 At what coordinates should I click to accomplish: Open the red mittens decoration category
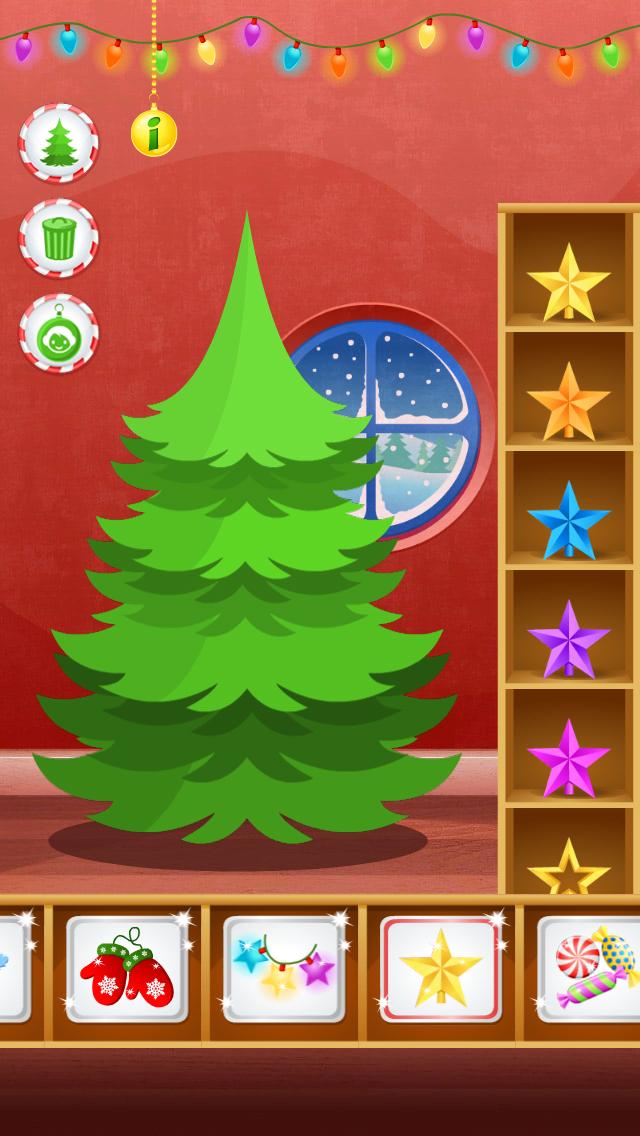[x=127, y=969]
